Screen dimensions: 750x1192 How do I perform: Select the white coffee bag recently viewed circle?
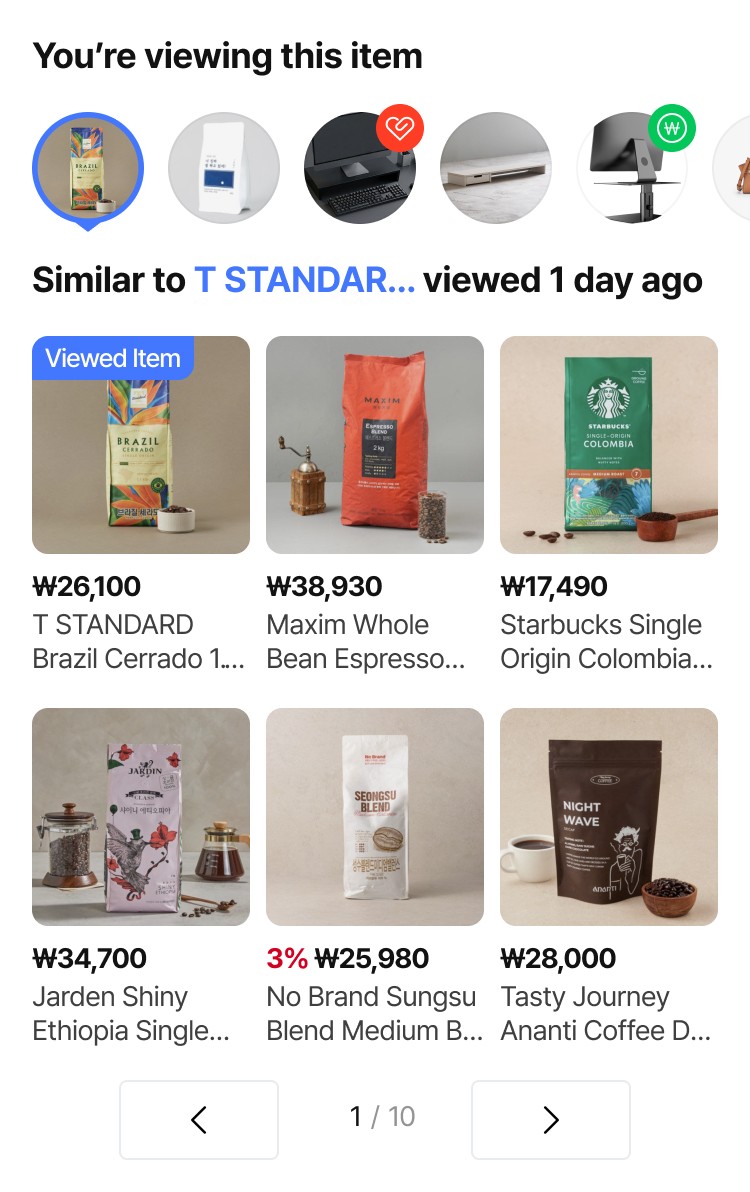pyautogui.click(x=224, y=168)
